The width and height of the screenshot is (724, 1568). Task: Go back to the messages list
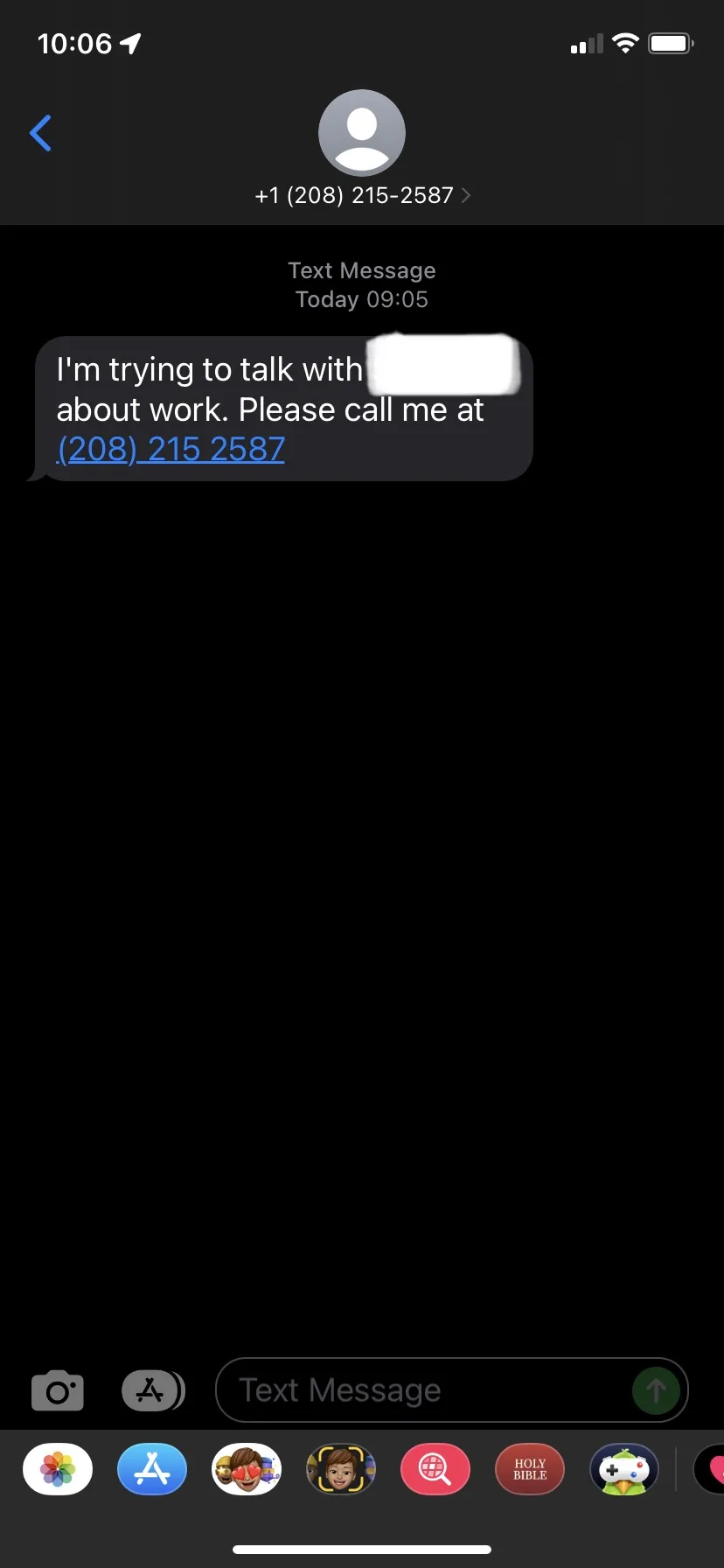40,133
